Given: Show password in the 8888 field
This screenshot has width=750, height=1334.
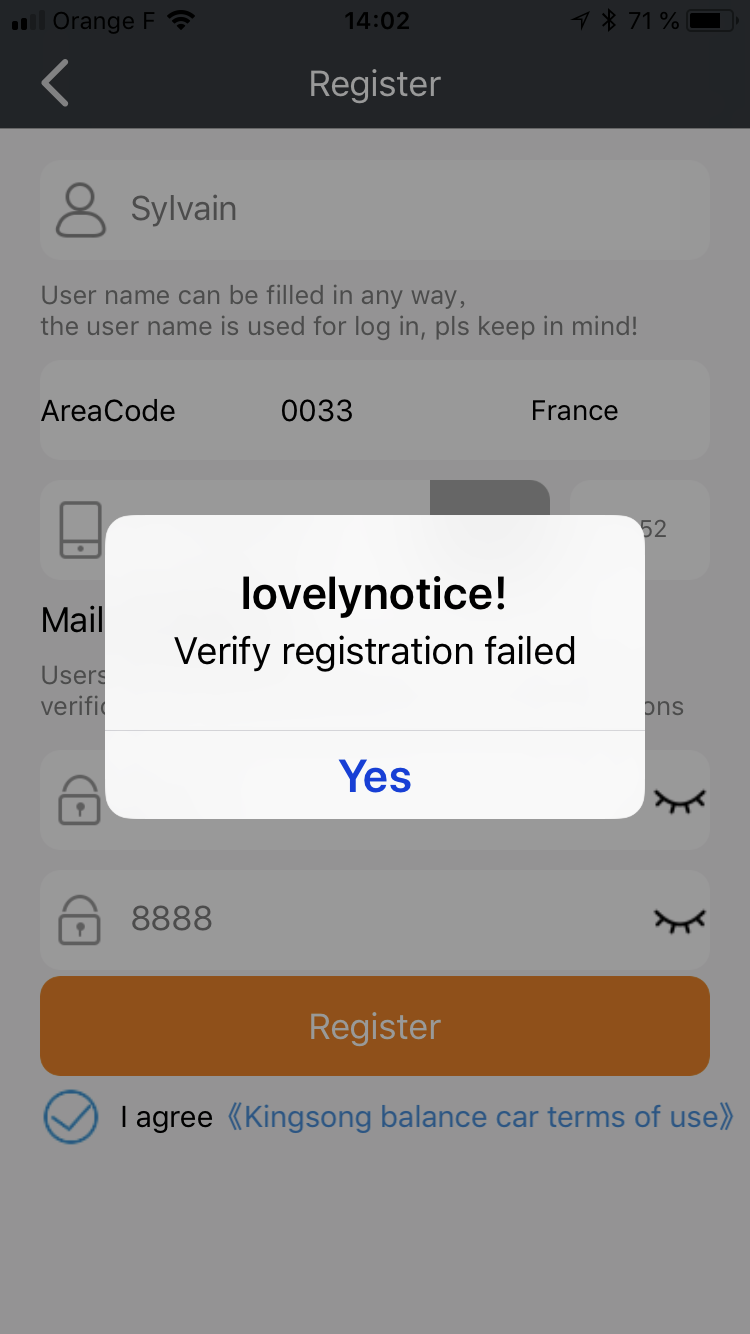Looking at the screenshot, I should click(680, 920).
